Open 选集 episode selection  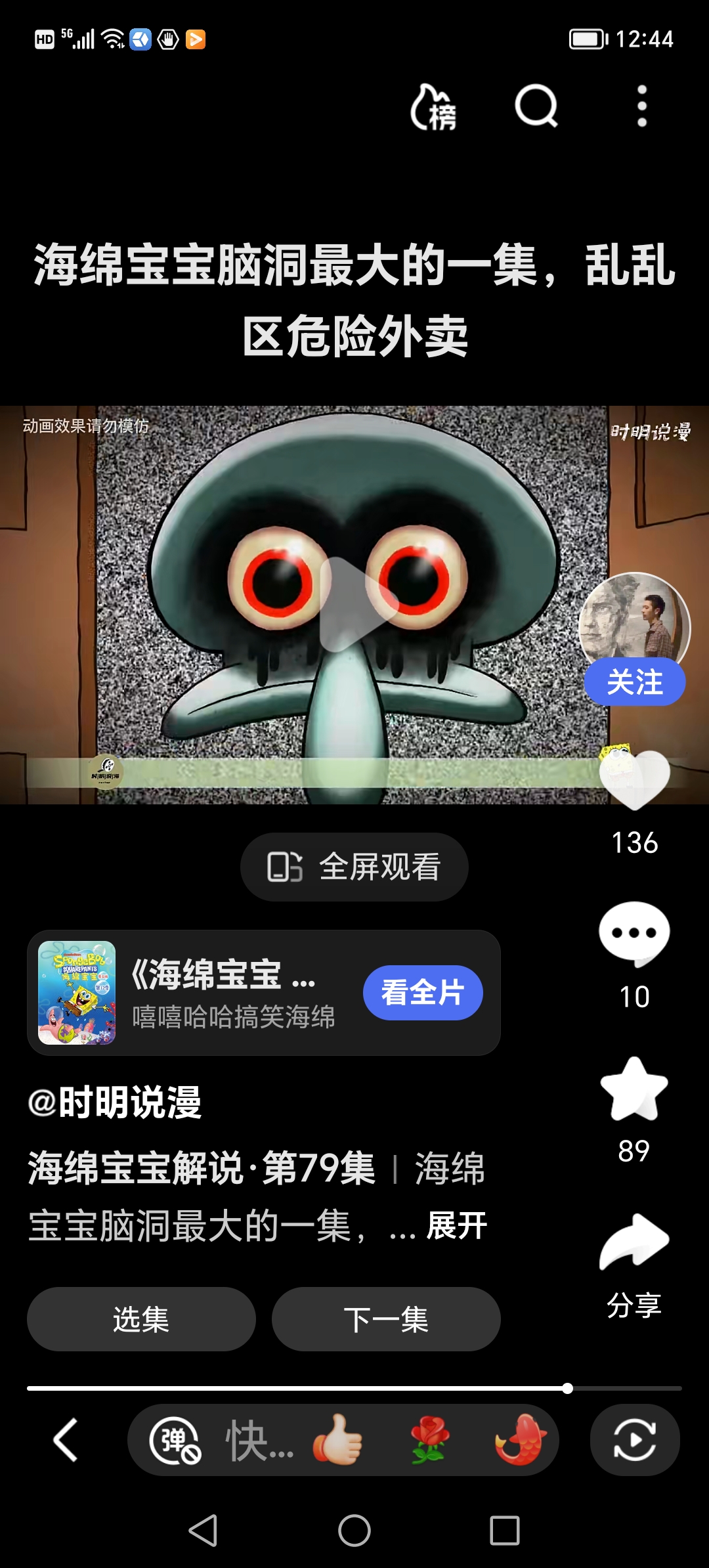tap(140, 1318)
